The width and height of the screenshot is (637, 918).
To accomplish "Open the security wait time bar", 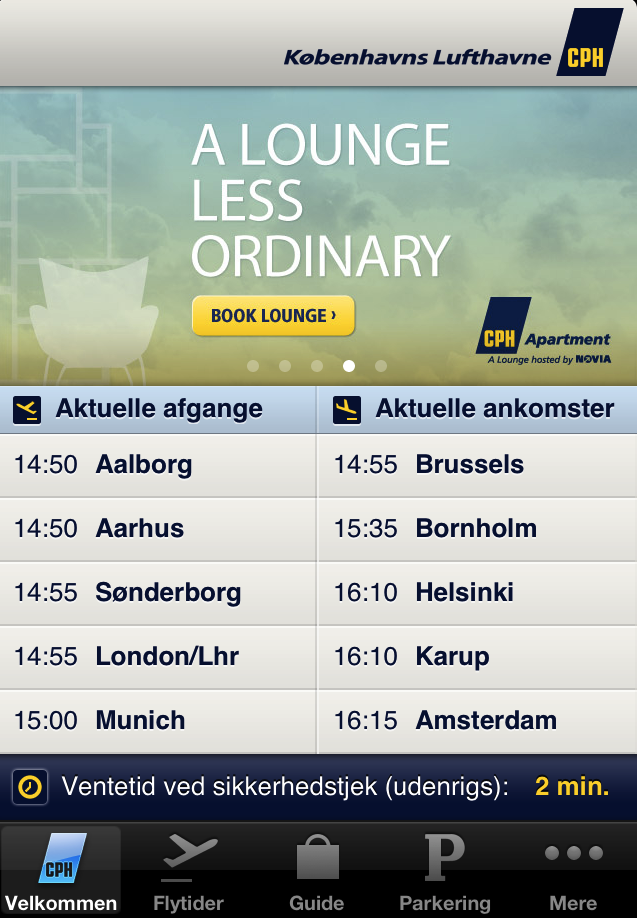I will tap(318, 787).
